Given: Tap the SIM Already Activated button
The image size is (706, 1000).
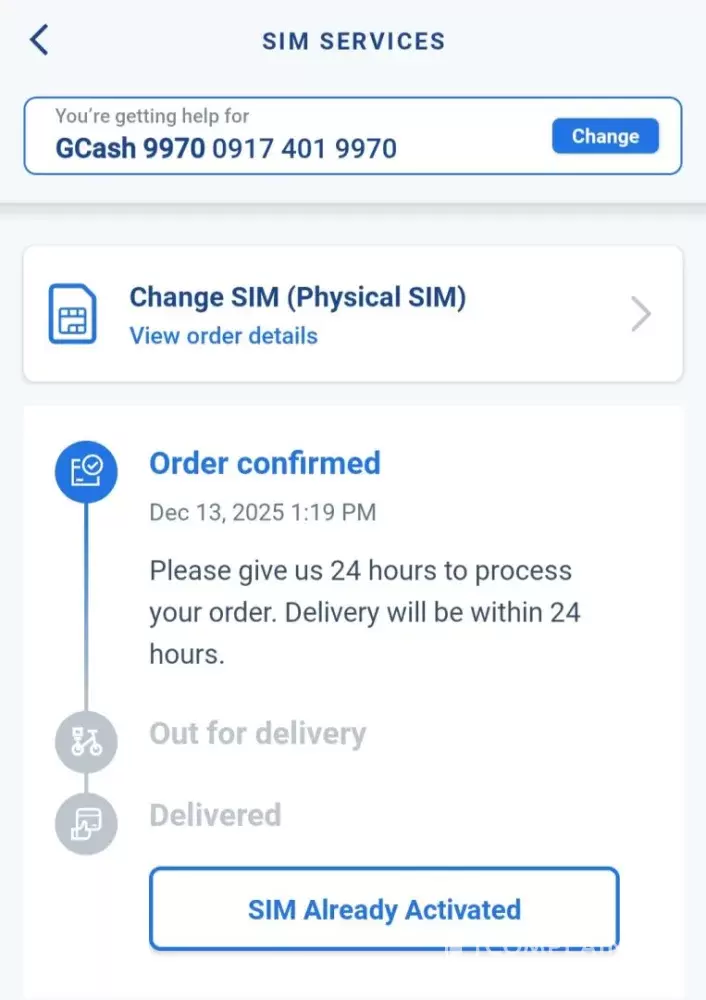Looking at the screenshot, I should click(384, 909).
